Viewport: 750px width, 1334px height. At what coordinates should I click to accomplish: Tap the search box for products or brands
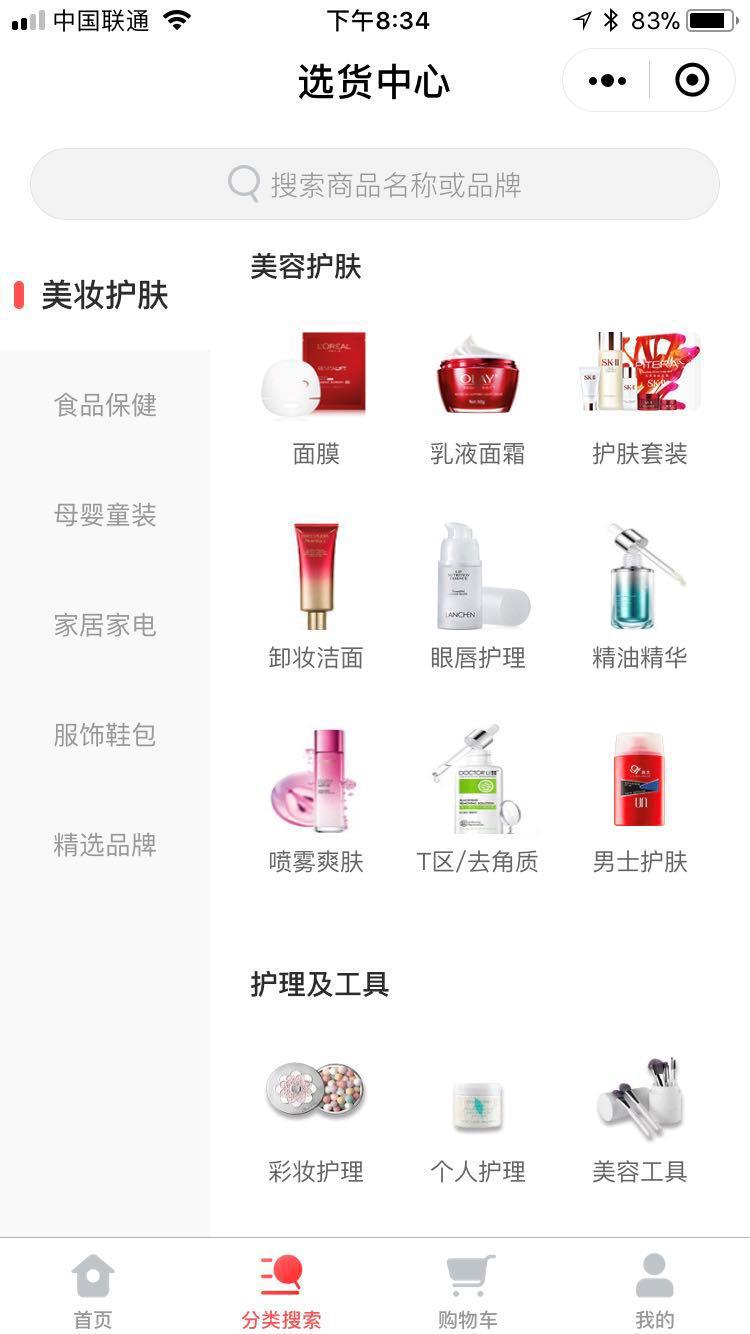coord(375,184)
